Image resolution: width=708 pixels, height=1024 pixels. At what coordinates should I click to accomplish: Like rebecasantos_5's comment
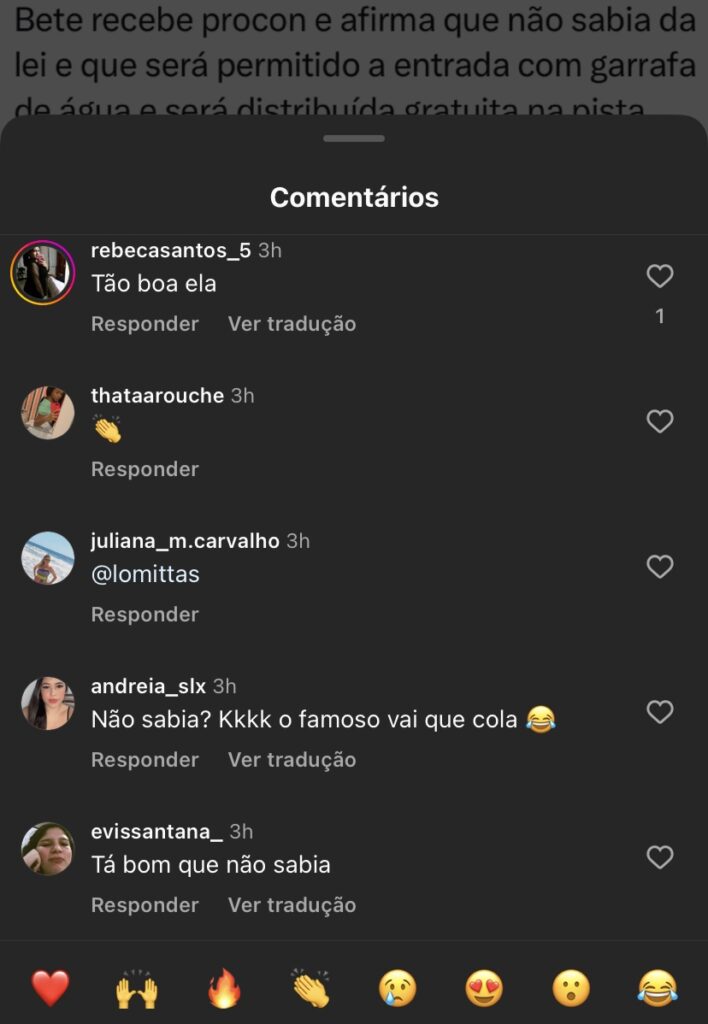click(659, 276)
